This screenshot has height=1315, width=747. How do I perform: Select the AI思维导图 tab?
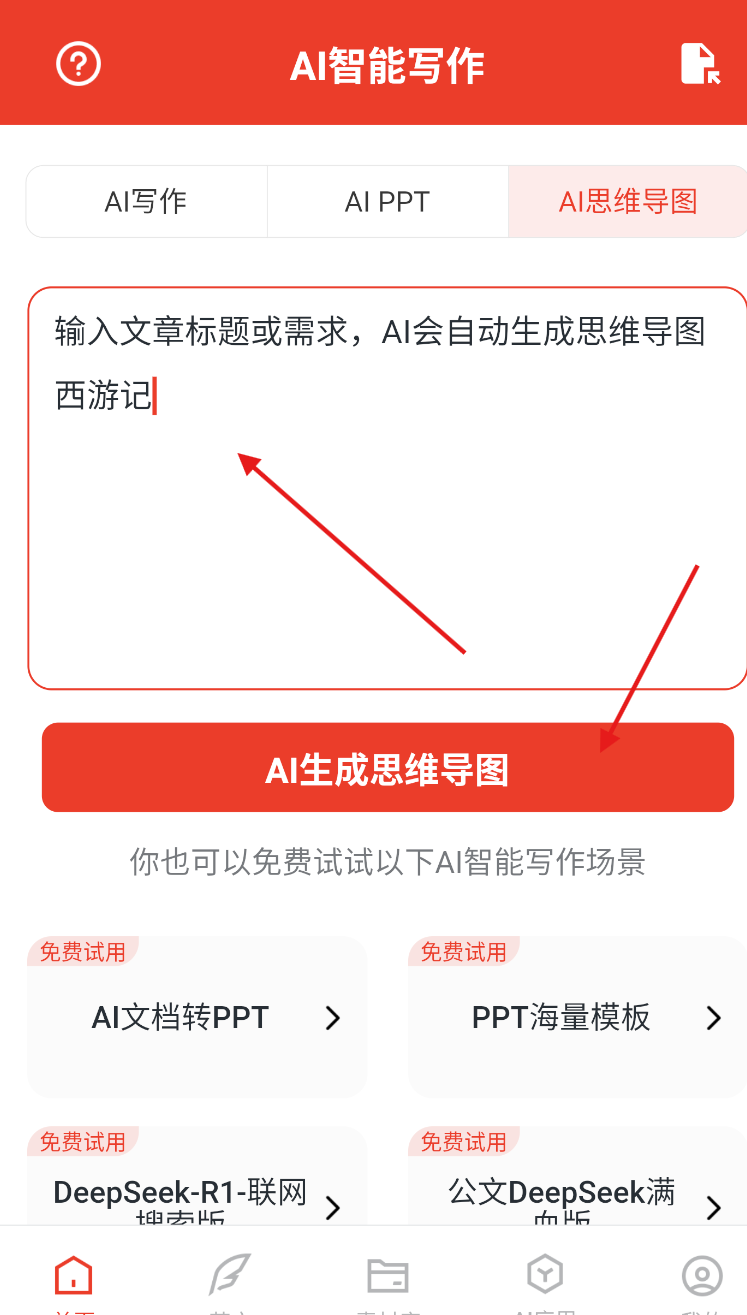pos(627,201)
